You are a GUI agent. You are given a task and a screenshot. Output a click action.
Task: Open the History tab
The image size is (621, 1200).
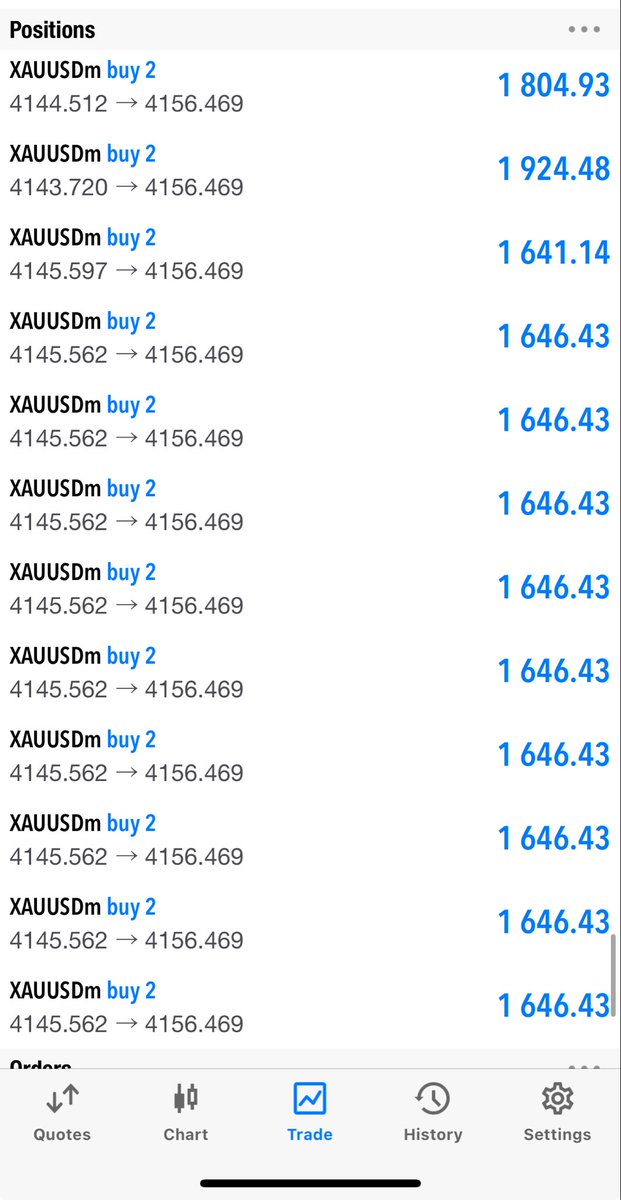(433, 1112)
